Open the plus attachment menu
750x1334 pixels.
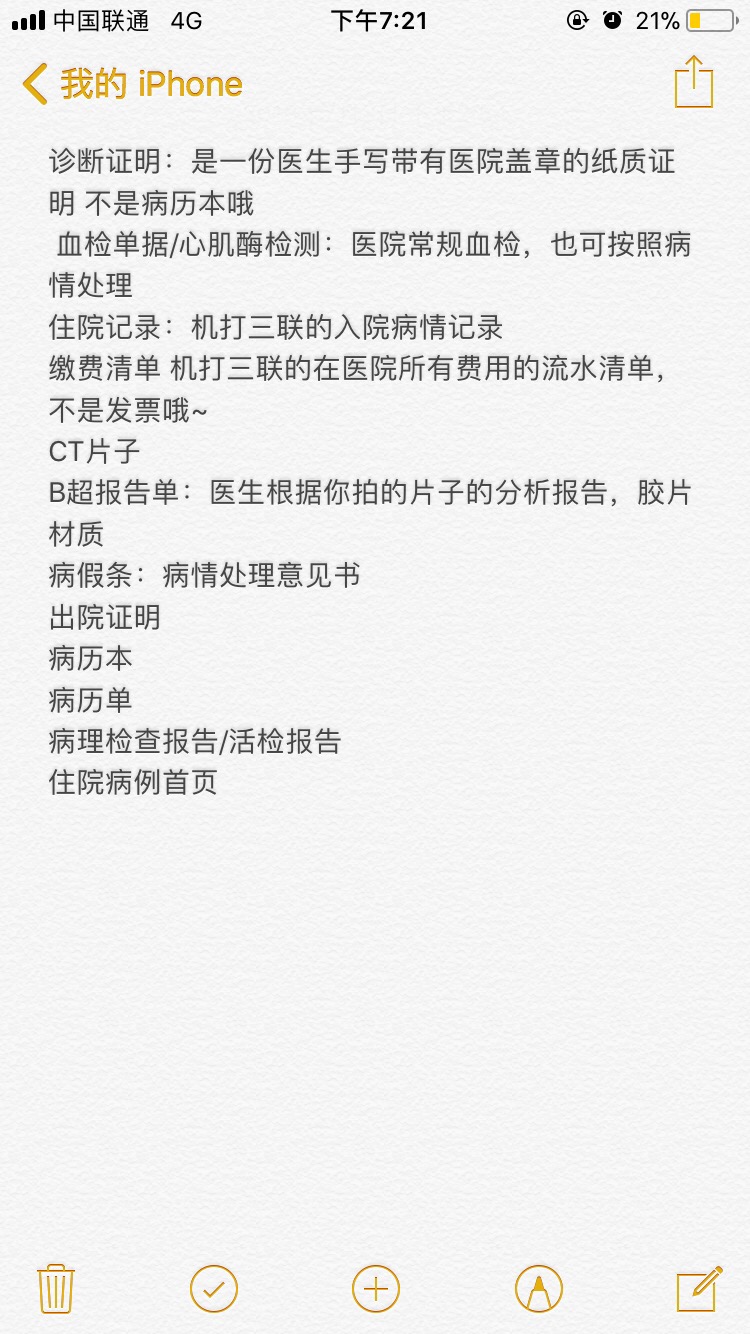coord(376,1288)
